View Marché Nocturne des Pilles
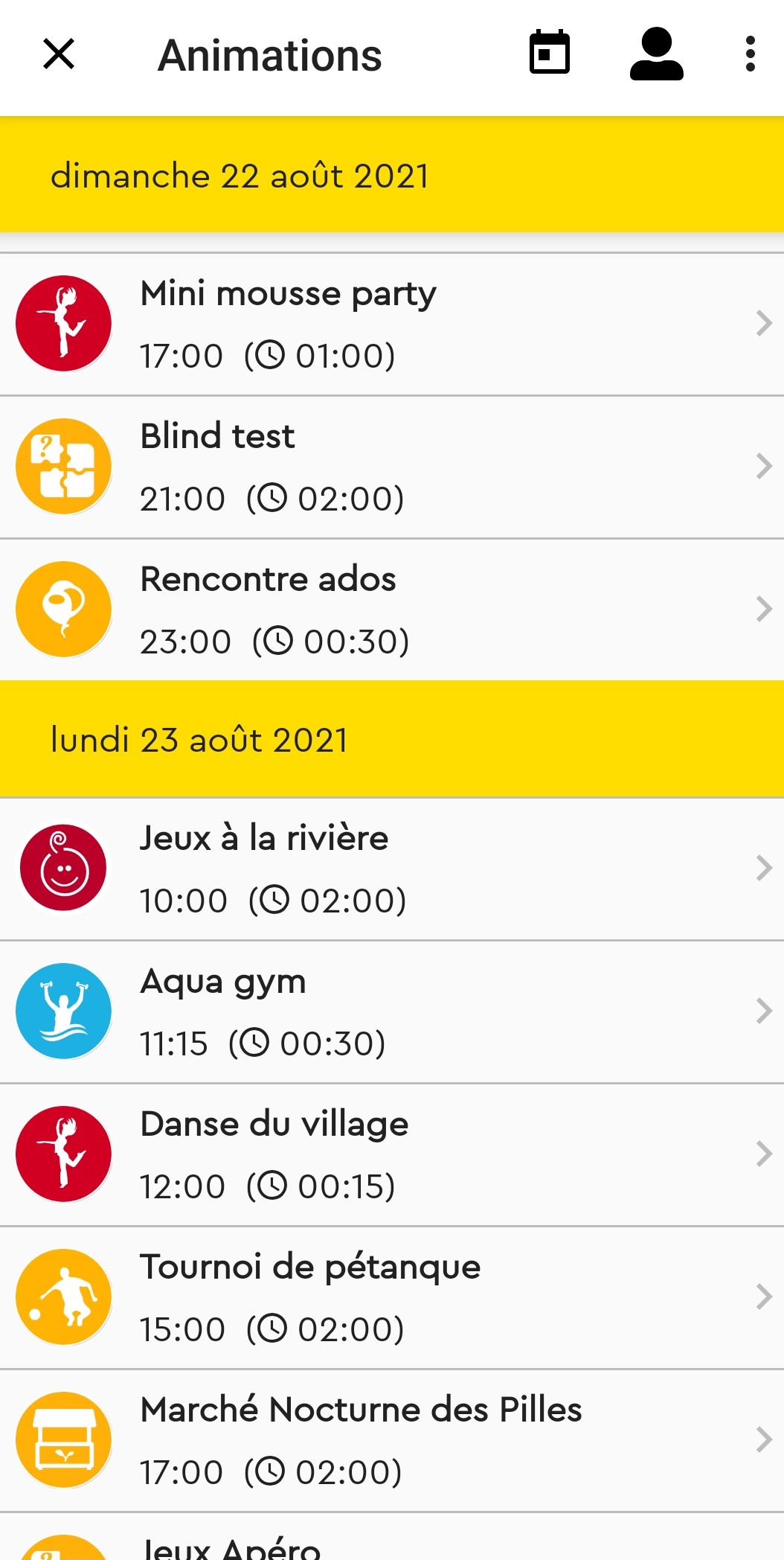 pyautogui.click(x=392, y=1441)
